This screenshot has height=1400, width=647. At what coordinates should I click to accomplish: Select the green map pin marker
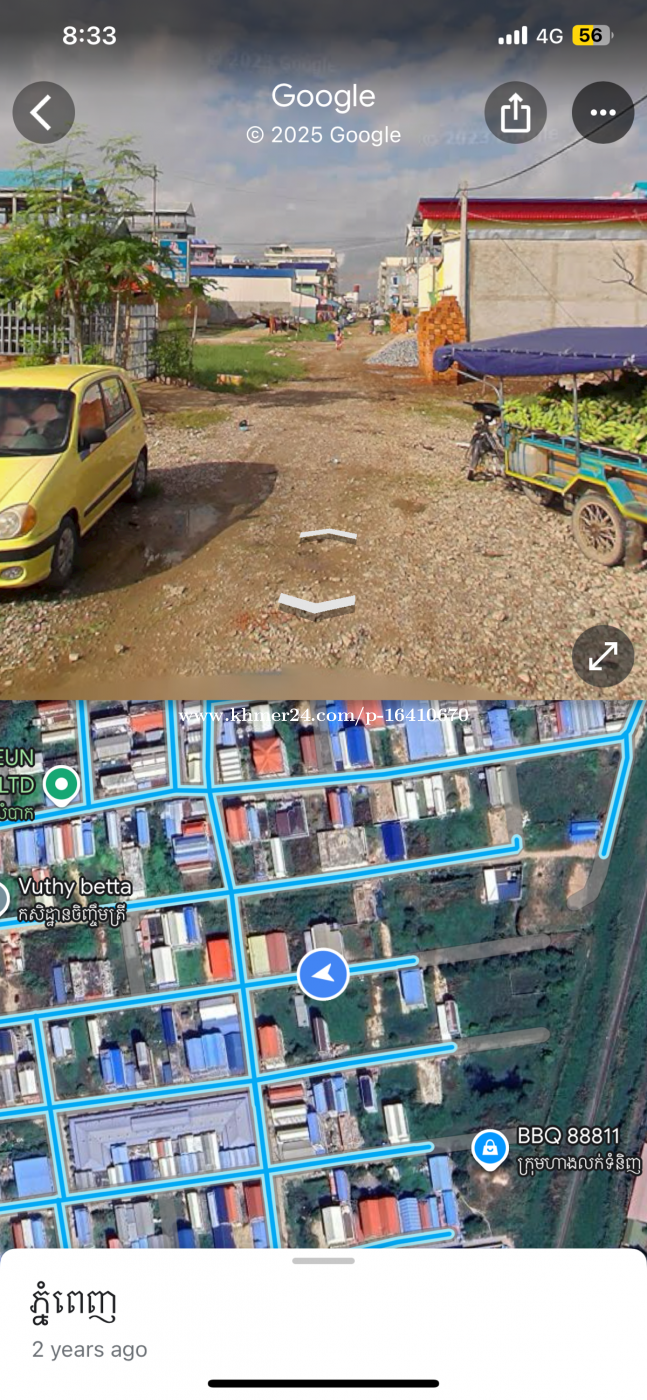(x=61, y=785)
